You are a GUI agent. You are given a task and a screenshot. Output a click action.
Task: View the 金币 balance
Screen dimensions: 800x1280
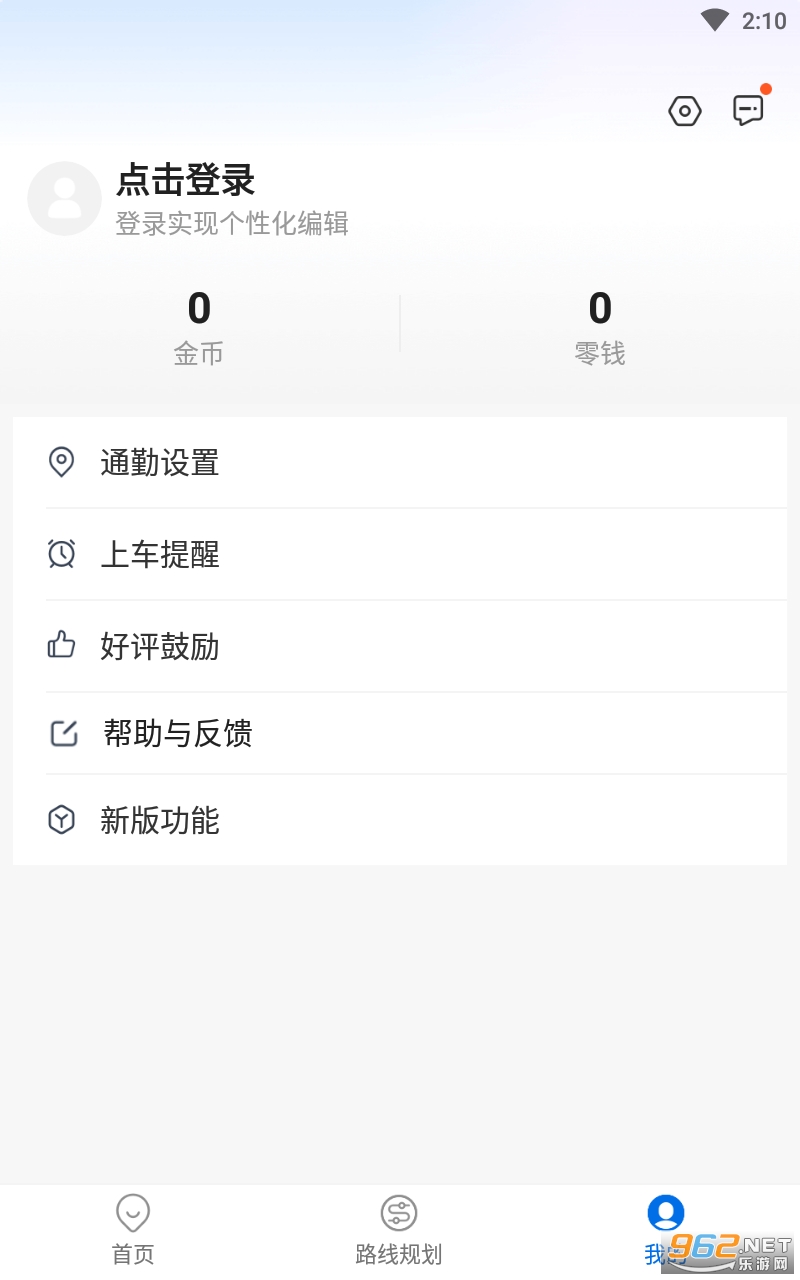coord(199,326)
